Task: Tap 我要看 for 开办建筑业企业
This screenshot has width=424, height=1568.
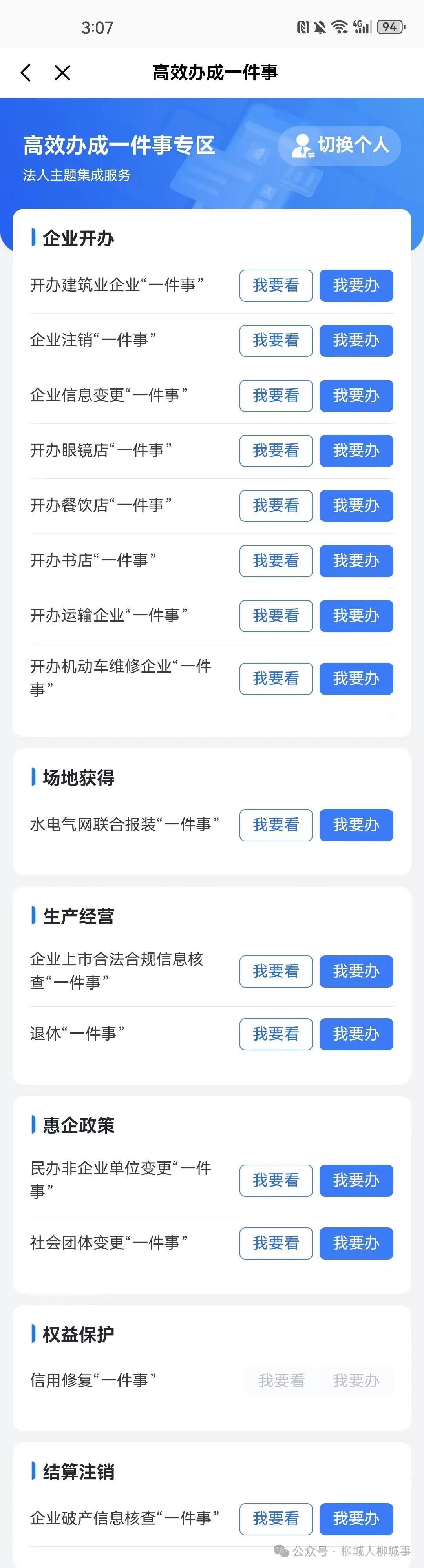Action: click(x=276, y=286)
